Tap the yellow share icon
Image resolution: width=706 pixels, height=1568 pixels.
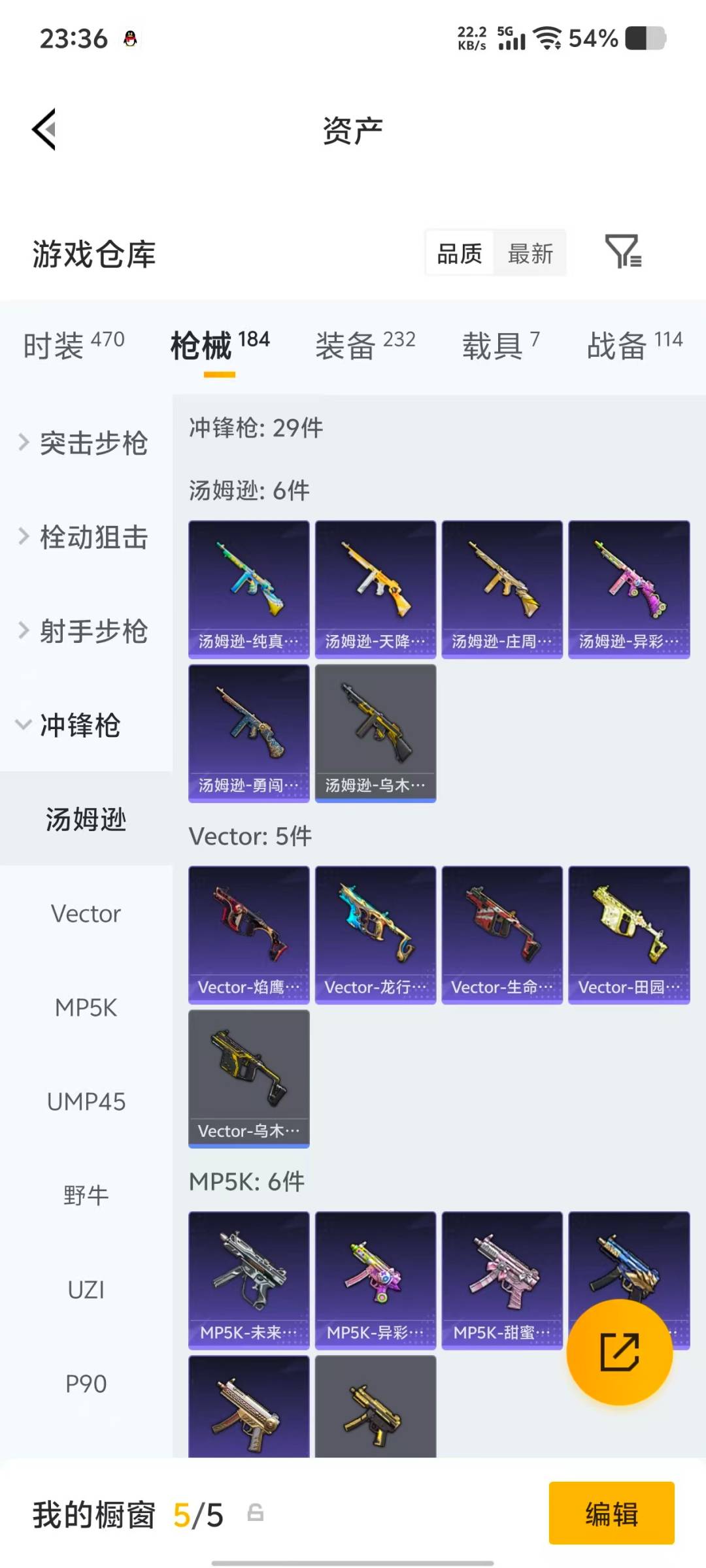620,1350
